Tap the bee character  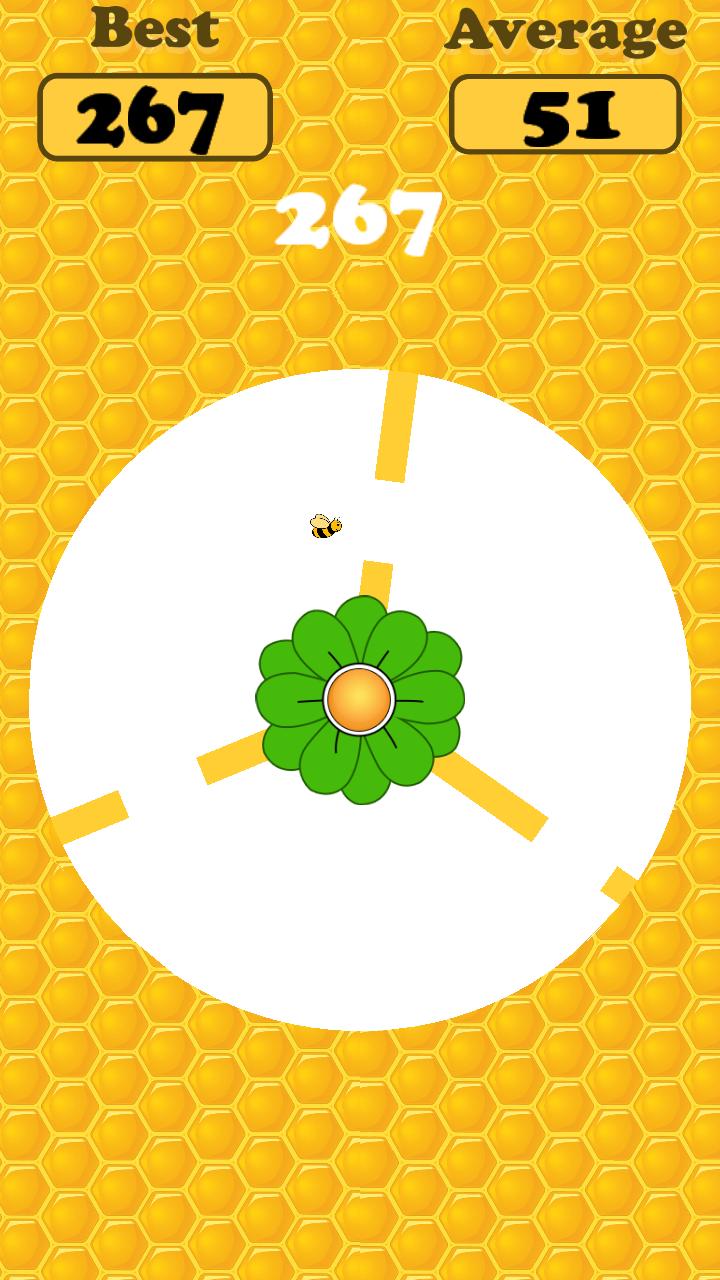(x=325, y=524)
